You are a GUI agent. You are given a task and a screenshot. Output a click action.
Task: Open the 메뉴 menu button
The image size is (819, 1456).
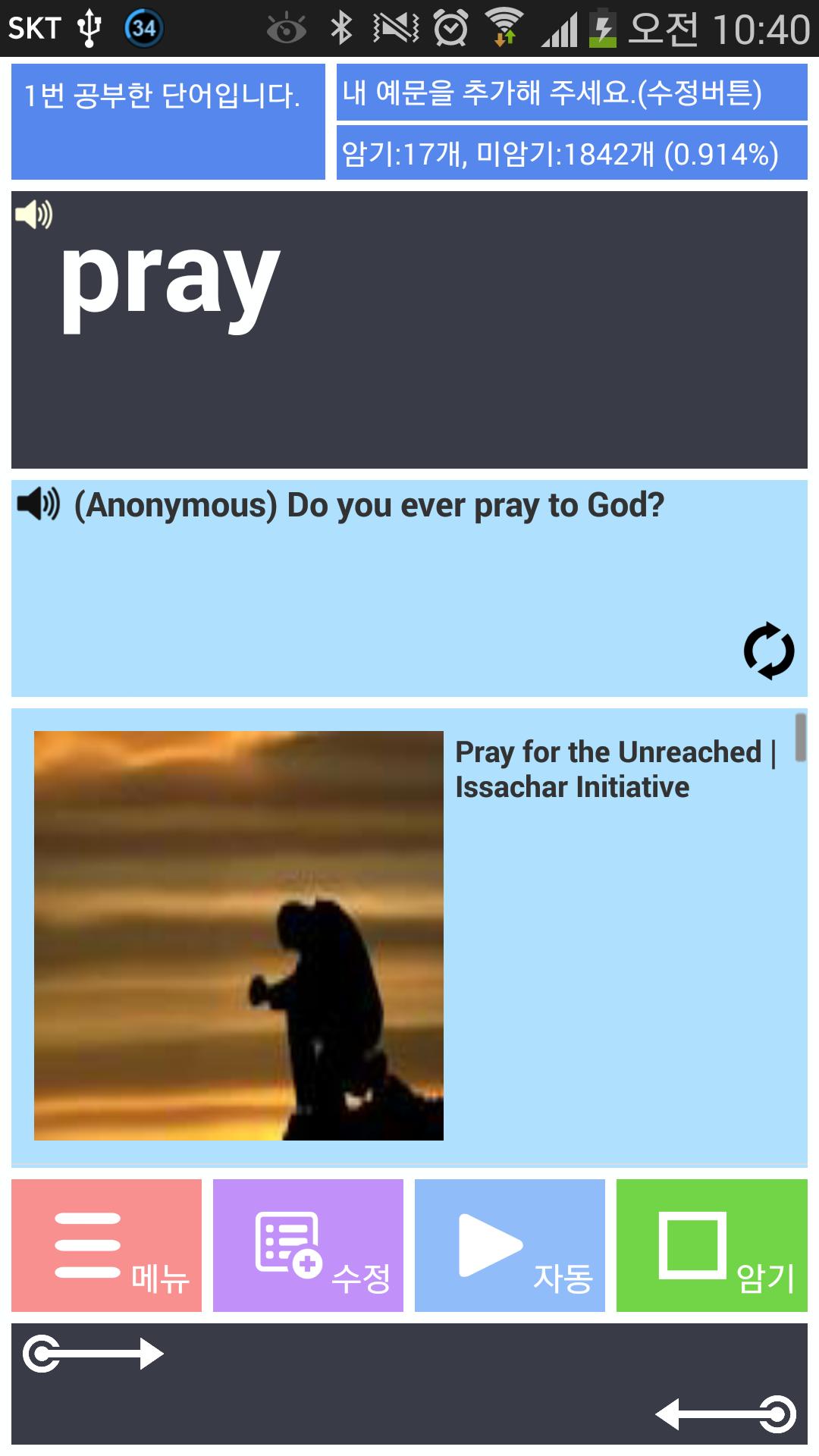107,1245
